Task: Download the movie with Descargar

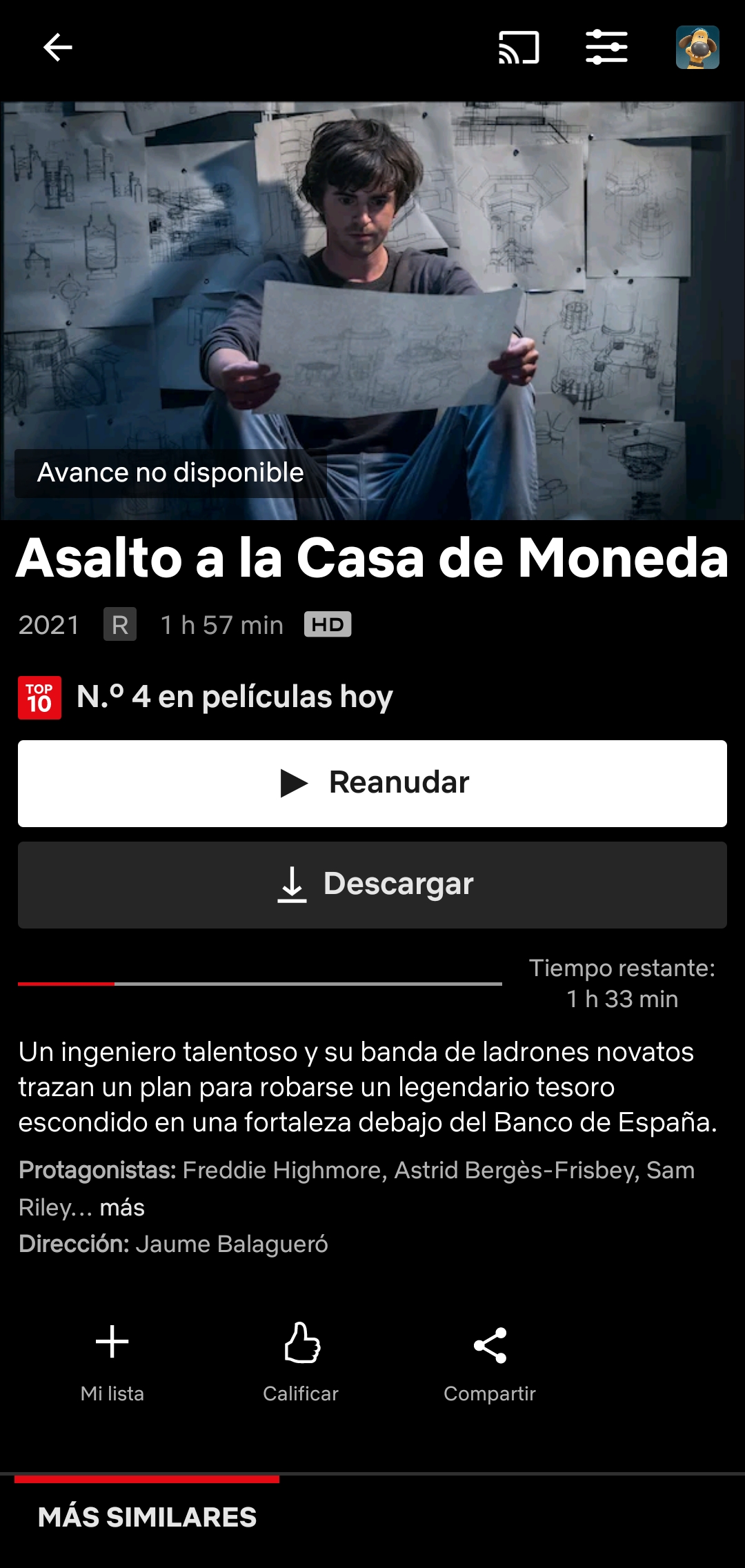Action: pos(372,884)
